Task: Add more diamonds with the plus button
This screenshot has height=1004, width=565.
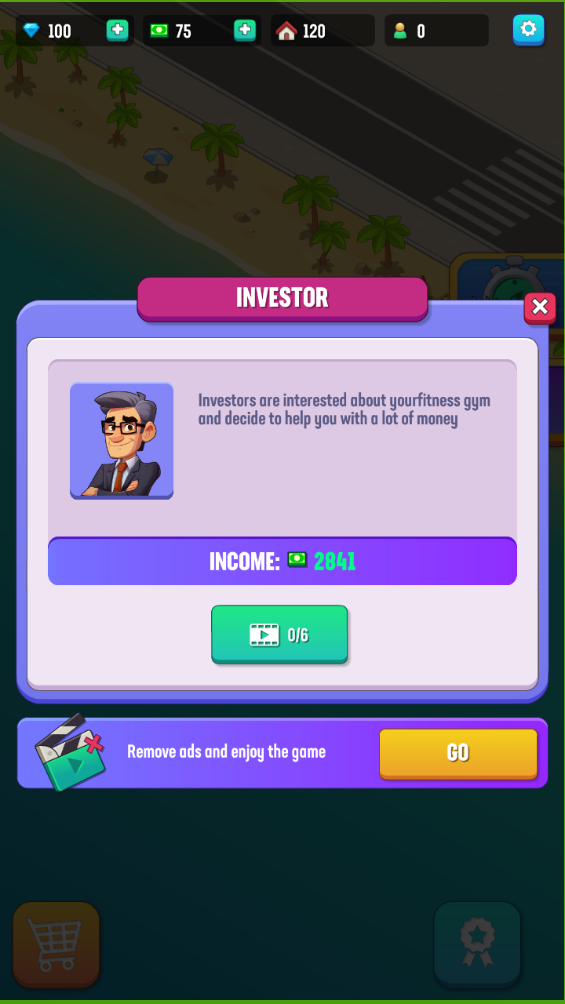Action: coord(117,30)
